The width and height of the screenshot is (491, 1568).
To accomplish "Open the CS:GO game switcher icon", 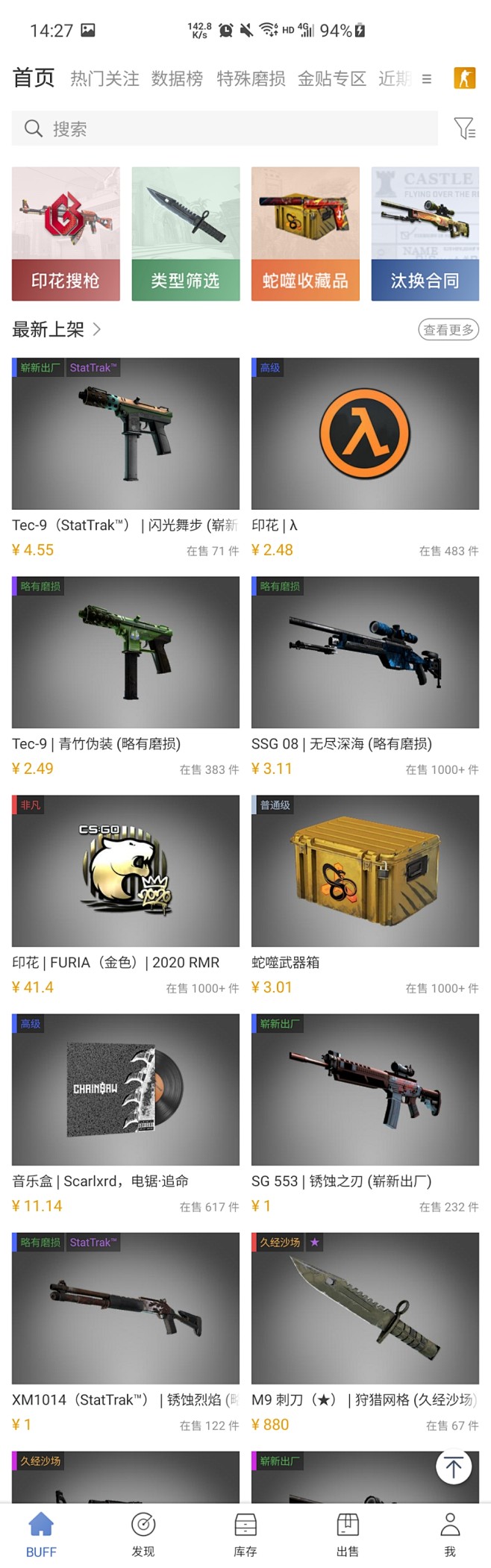I will tap(464, 78).
